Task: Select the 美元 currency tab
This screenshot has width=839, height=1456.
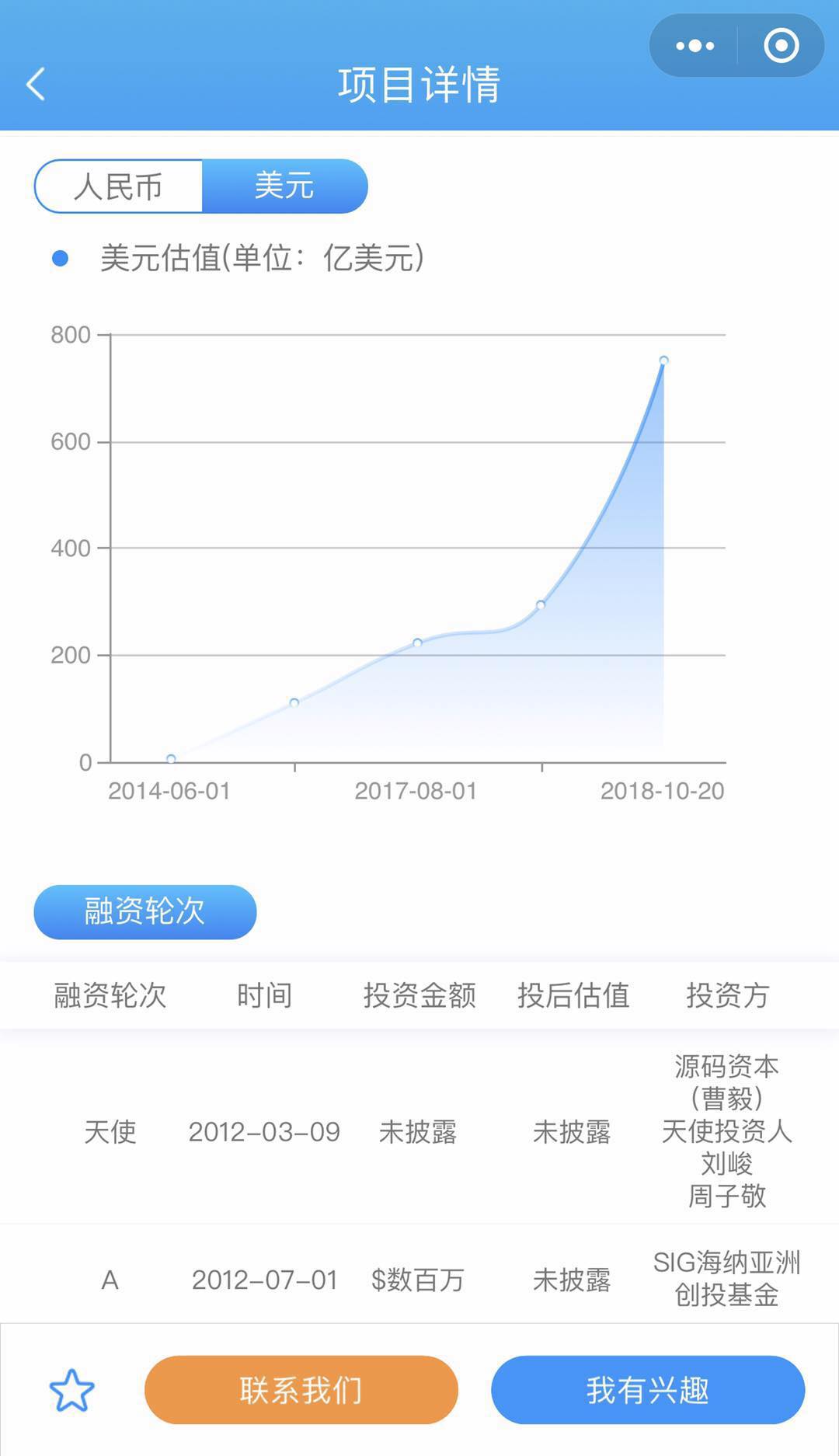Action: pyautogui.click(x=284, y=186)
